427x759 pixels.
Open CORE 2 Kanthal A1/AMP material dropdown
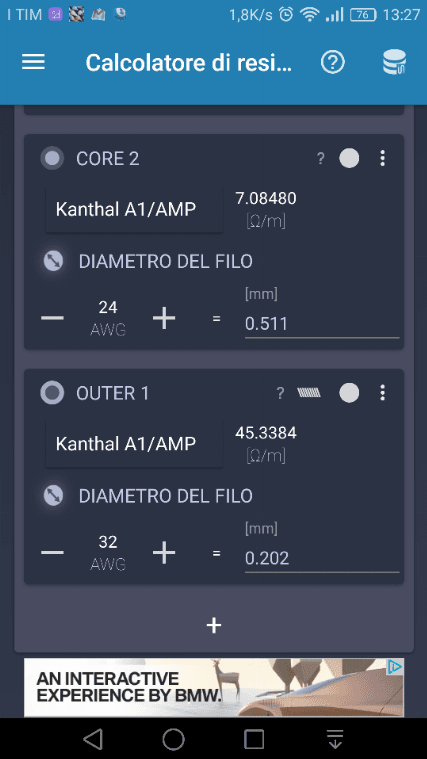(x=134, y=210)
